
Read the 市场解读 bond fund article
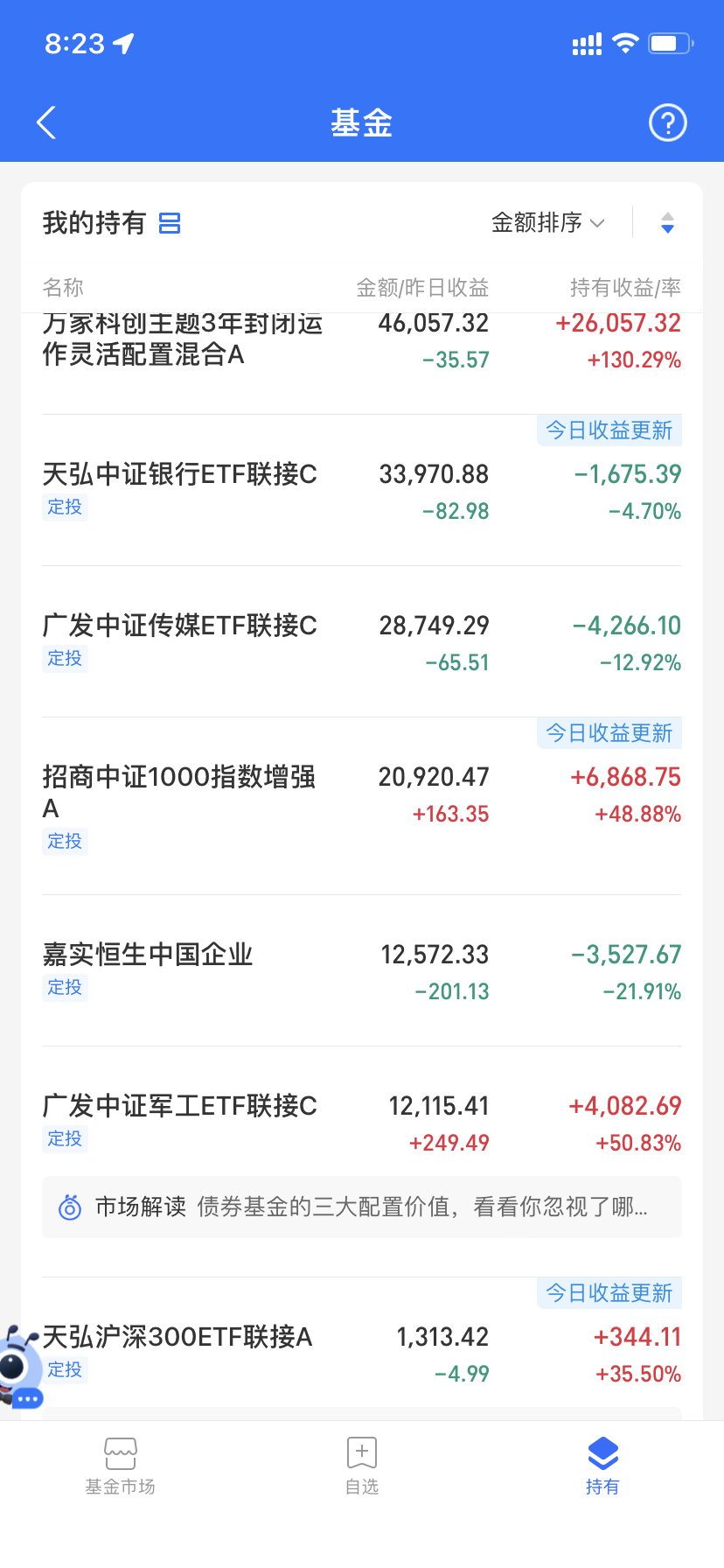(x=362, y=1207)
